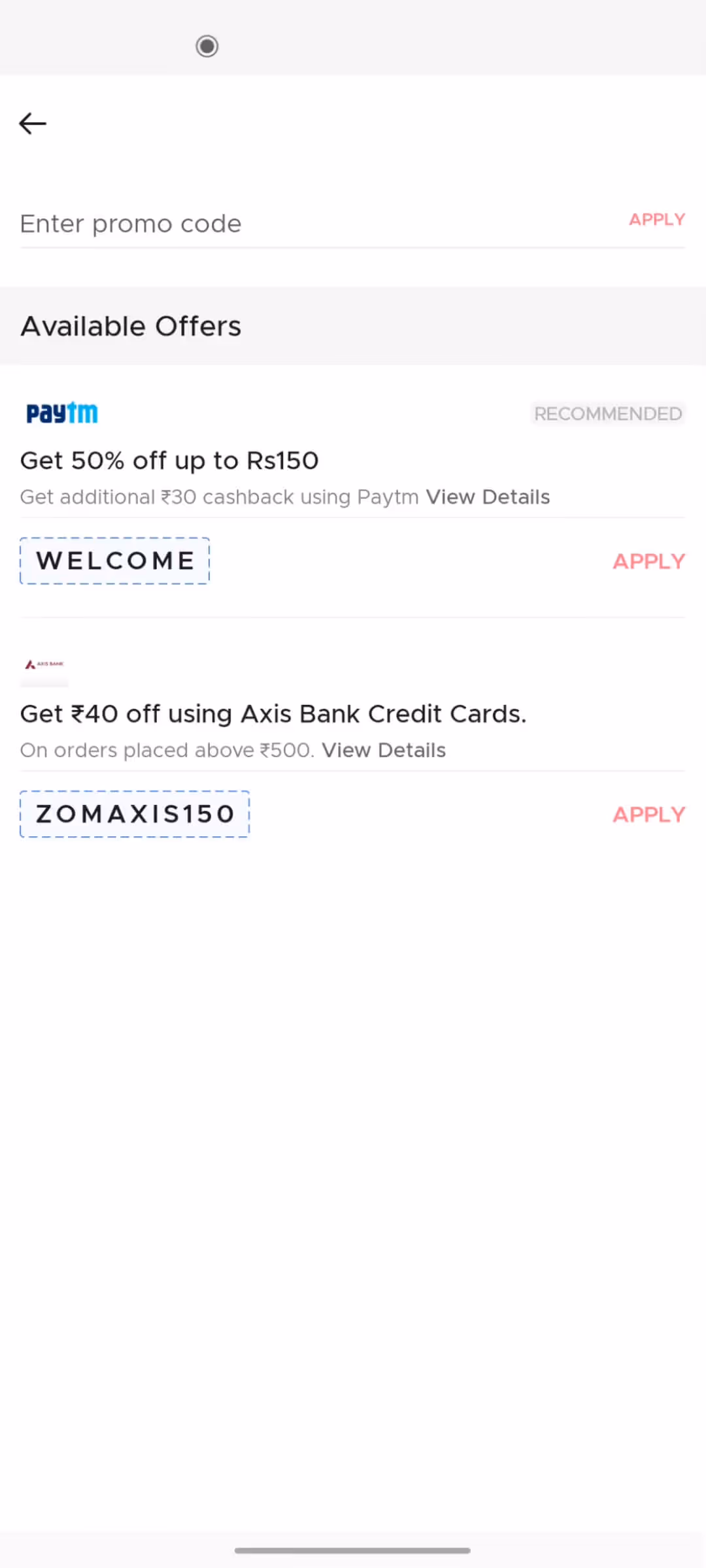
Task: Apply the typed promo code
Action: tap(657, 220)
